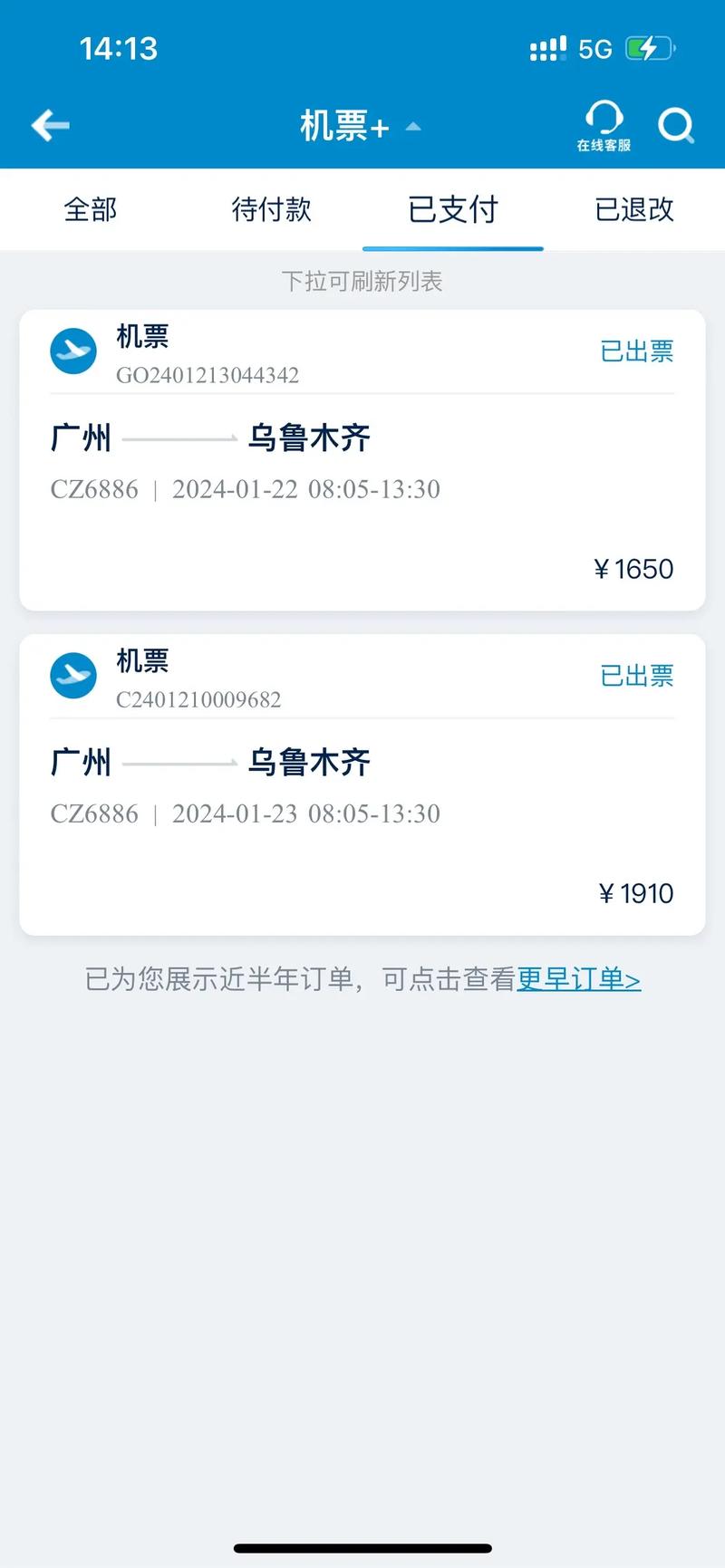This screenshot has width=725, height=1568.
Task: Switch to the 待付款 tab
Action: click(271, 209)
